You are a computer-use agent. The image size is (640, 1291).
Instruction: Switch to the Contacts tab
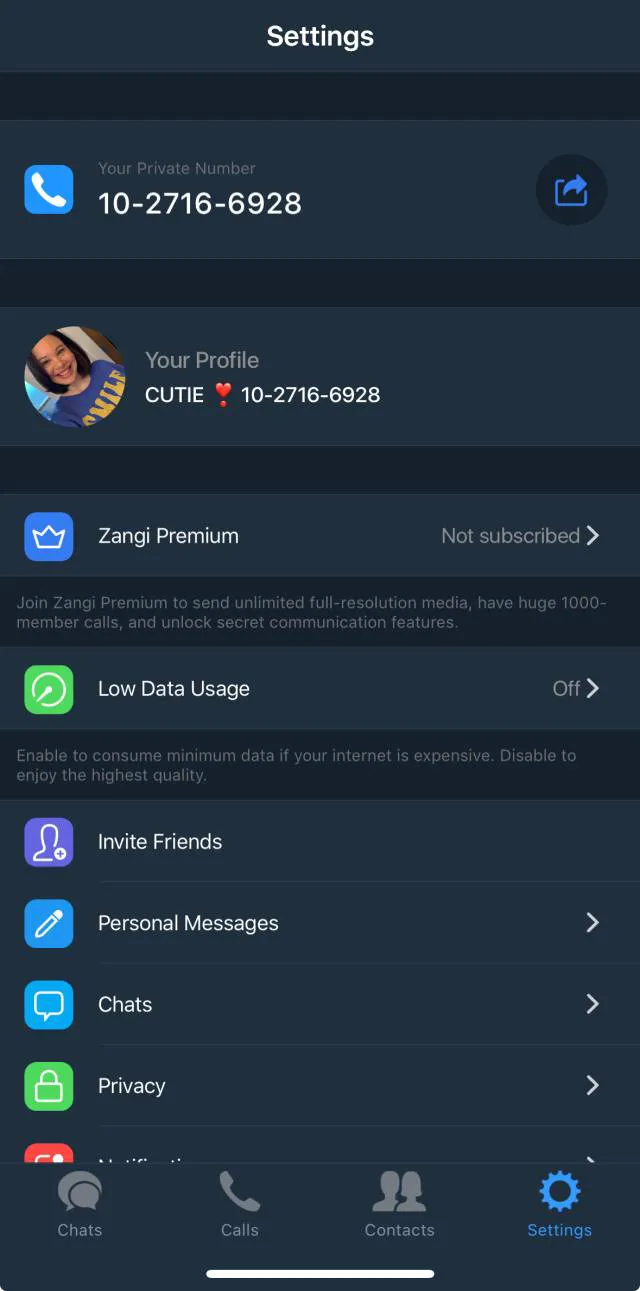(x=399, y=1204)
